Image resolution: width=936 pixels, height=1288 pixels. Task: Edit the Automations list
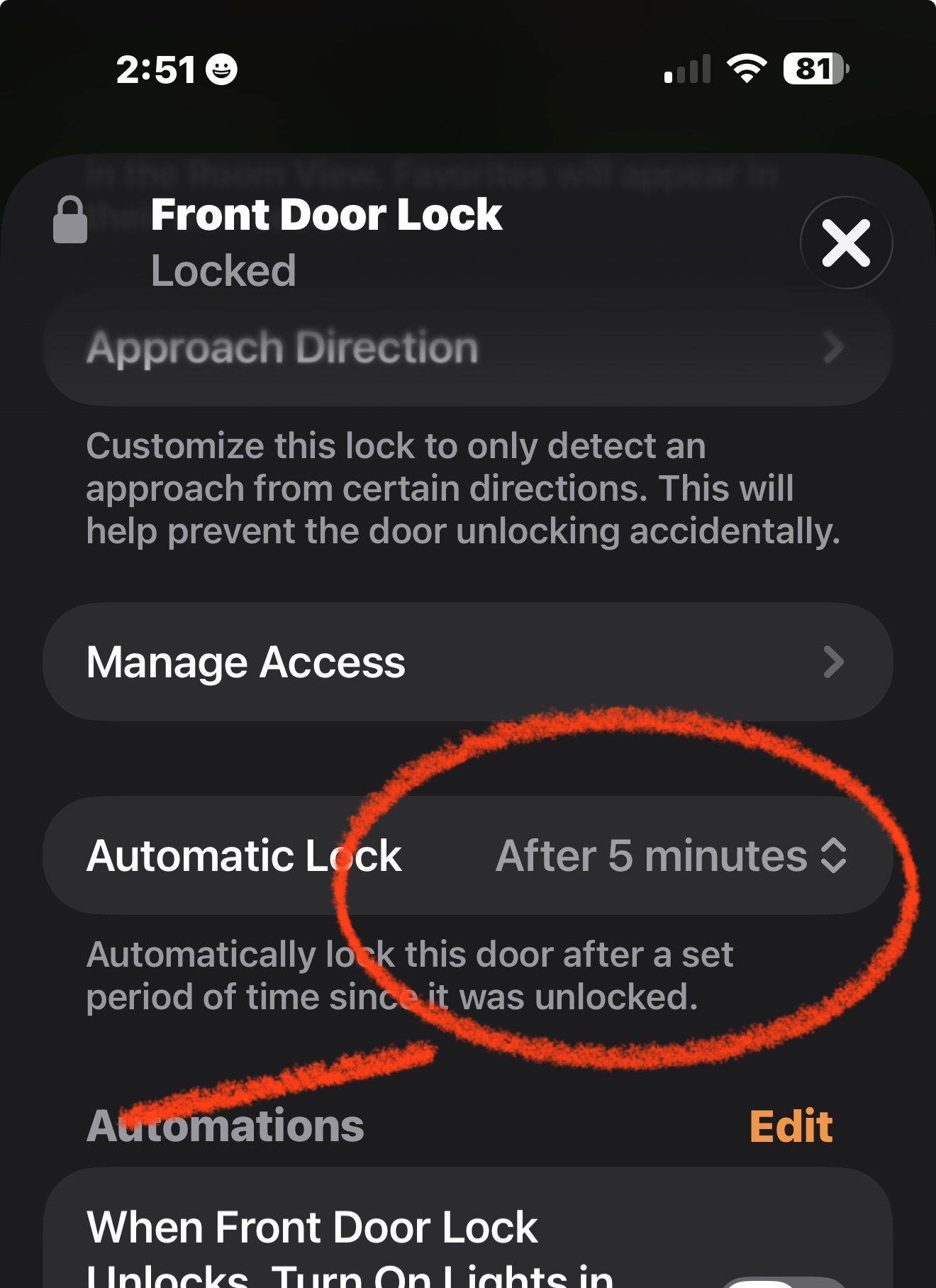click(x=790, y=1126)
